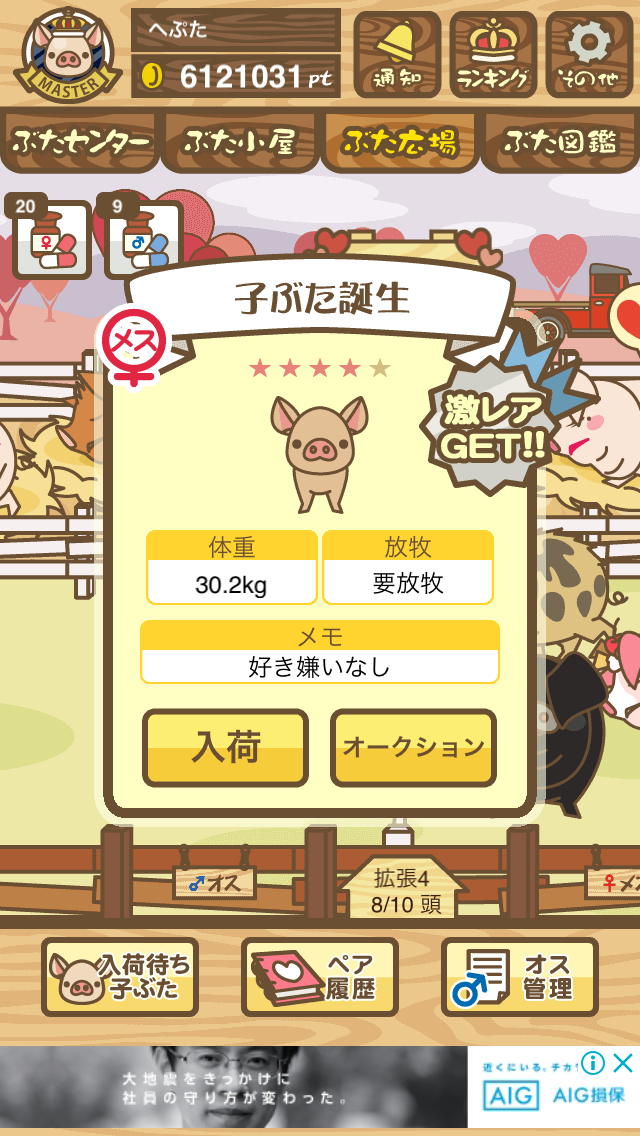Image resolution: width=640 pixels, height=1136 pixels.
Task: Open オス管理
Action: pos(520,977)
